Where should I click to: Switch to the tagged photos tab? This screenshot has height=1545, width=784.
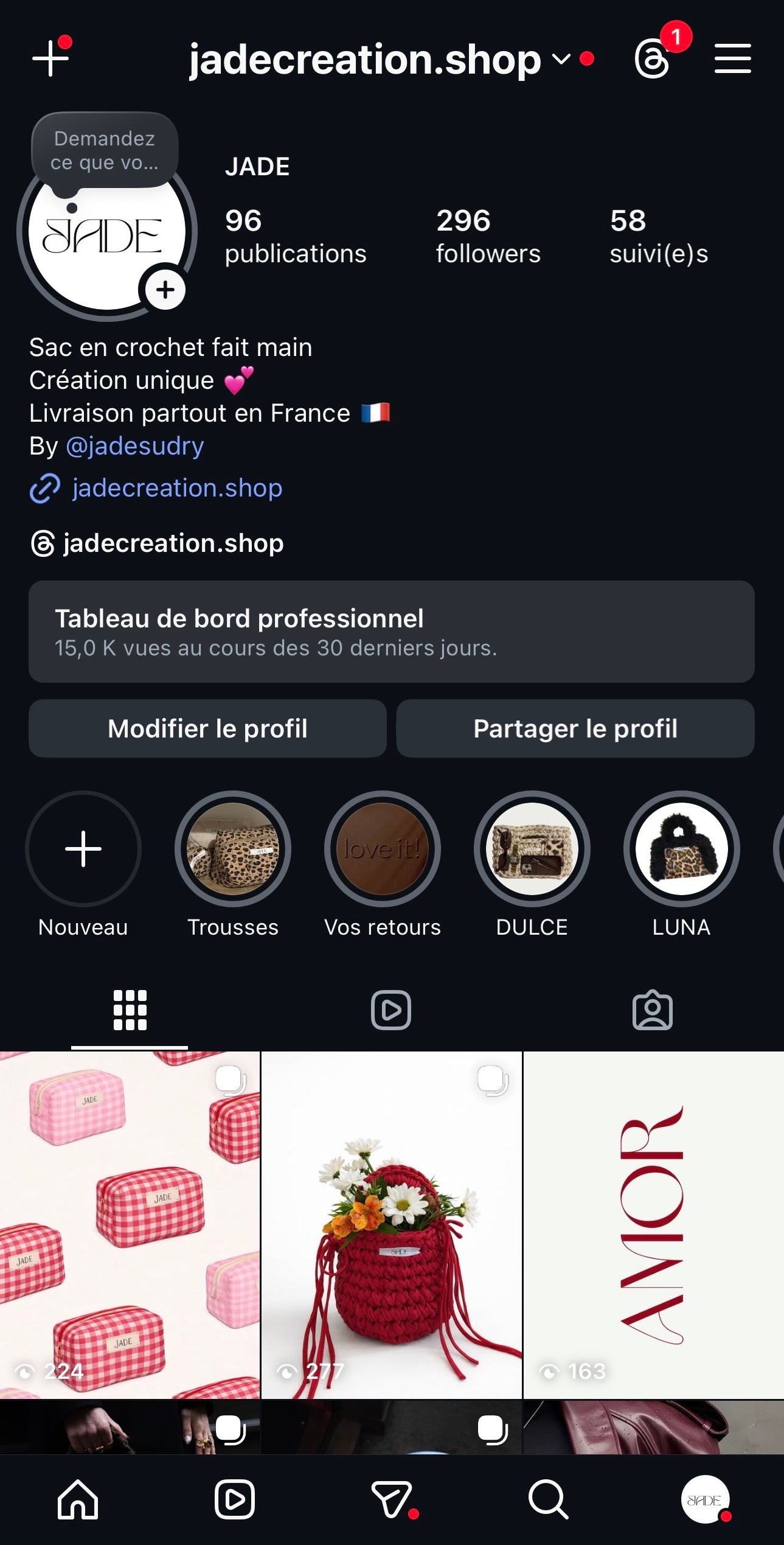(x=652, y=1010)
